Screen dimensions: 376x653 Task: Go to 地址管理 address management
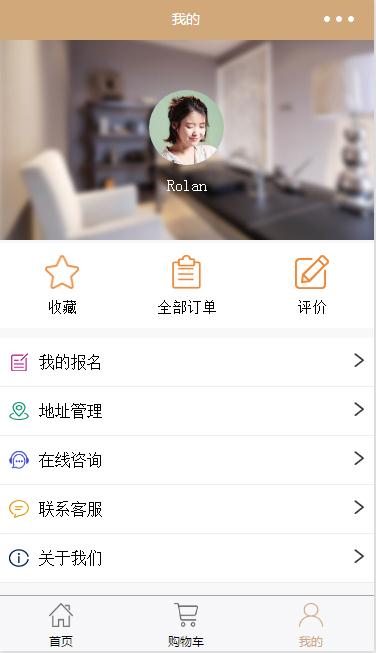coord(187,411)
